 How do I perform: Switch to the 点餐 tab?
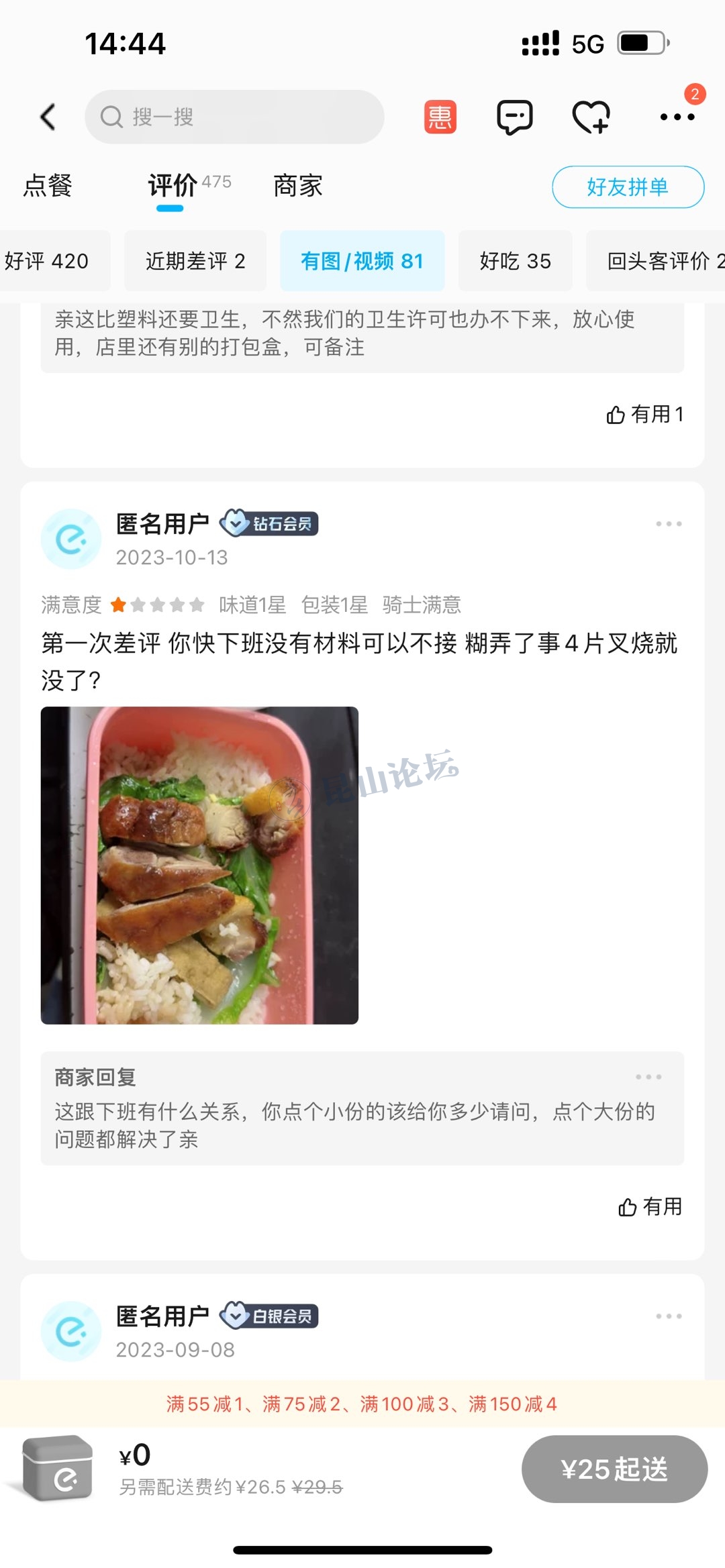(x=48, y=186)
